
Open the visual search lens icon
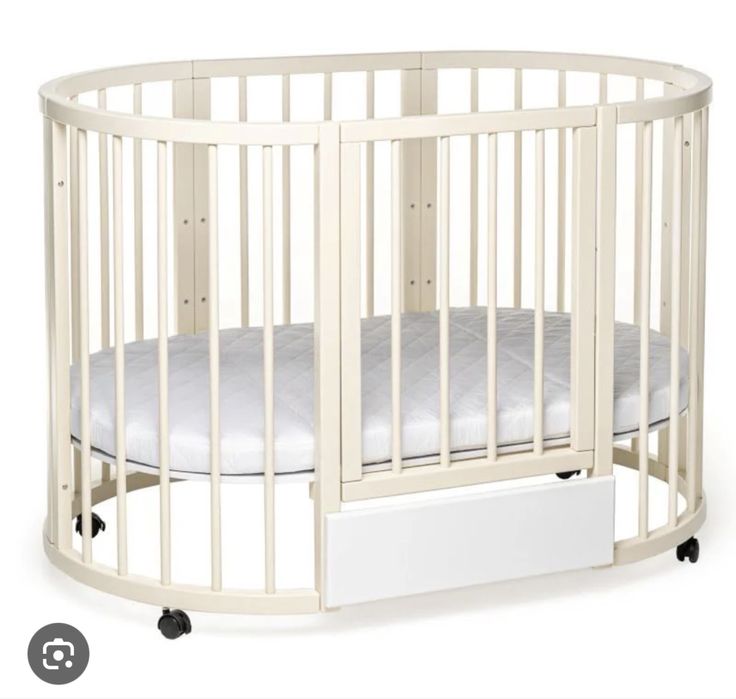coord(58,654)
